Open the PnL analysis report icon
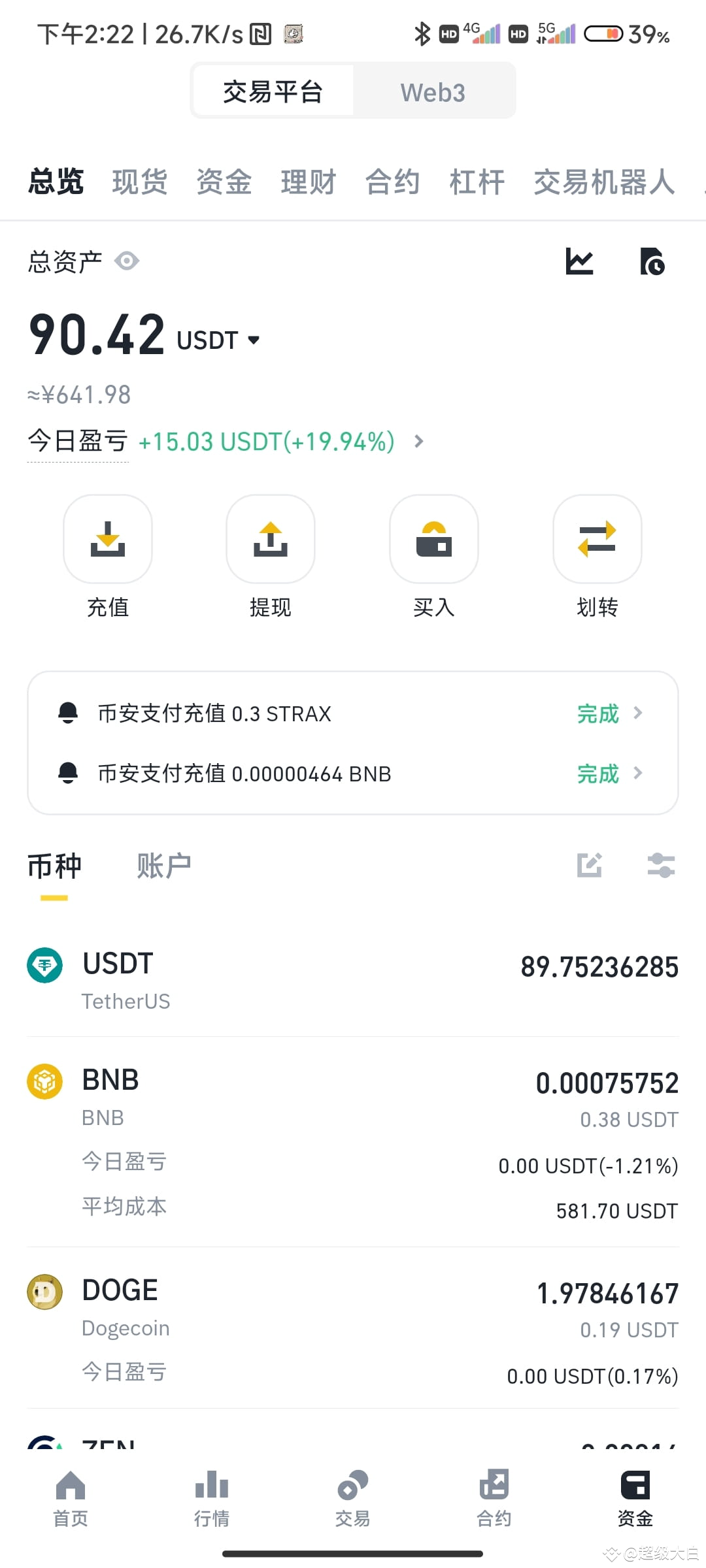Screen dimensions: 706x1568 [652, 261]
